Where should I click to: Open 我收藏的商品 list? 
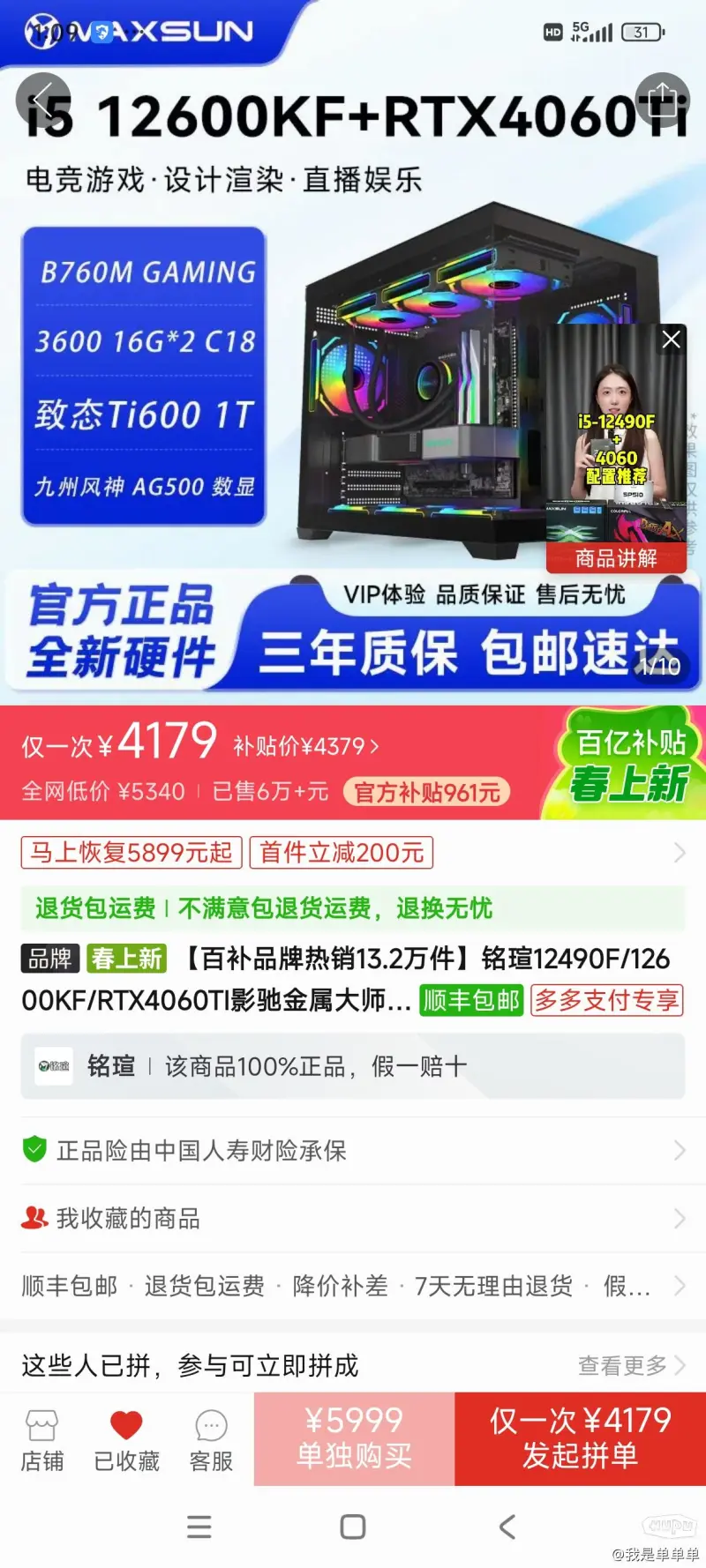pos(353,1218)
